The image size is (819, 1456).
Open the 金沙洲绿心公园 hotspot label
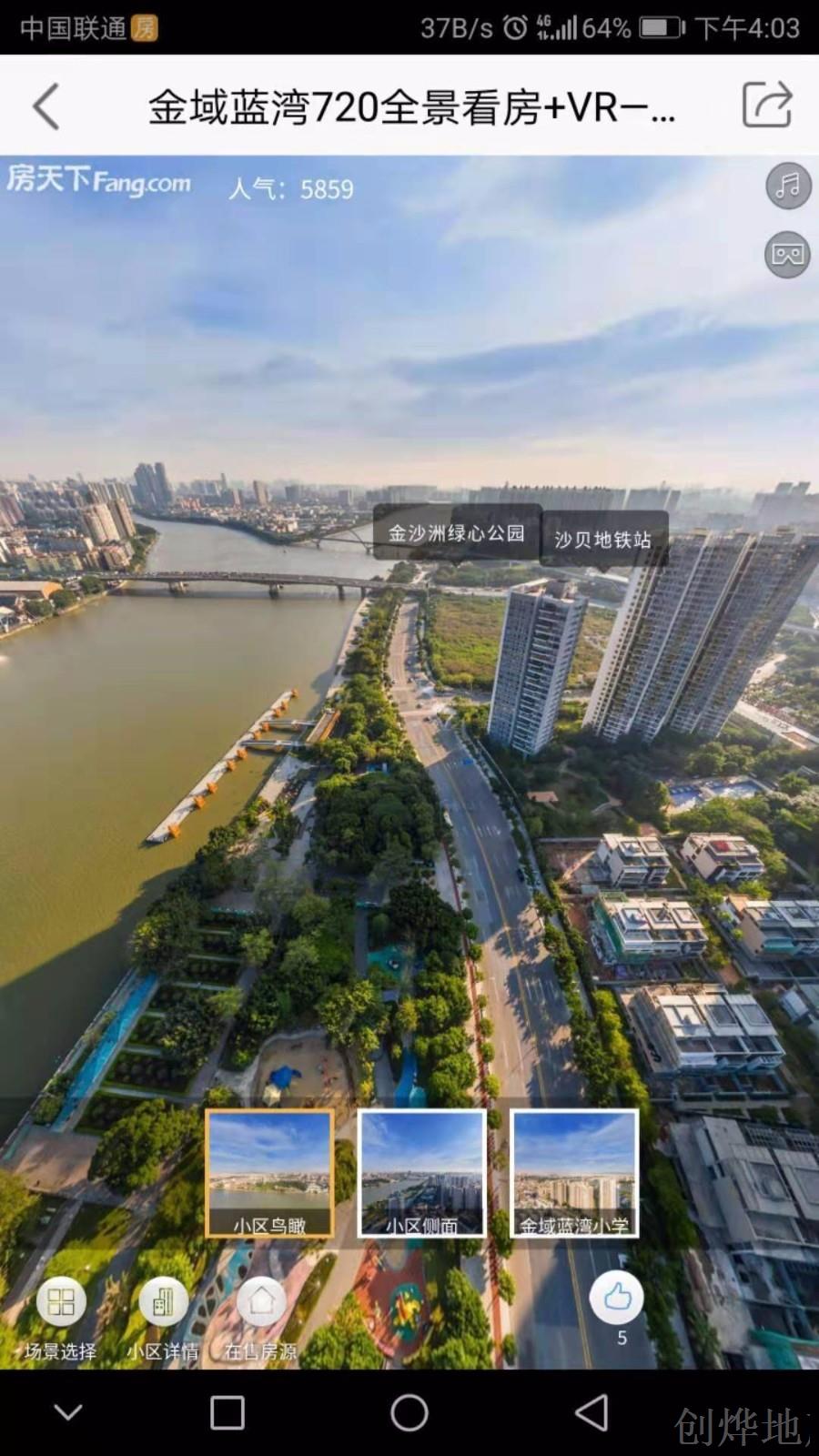point(457,533)
